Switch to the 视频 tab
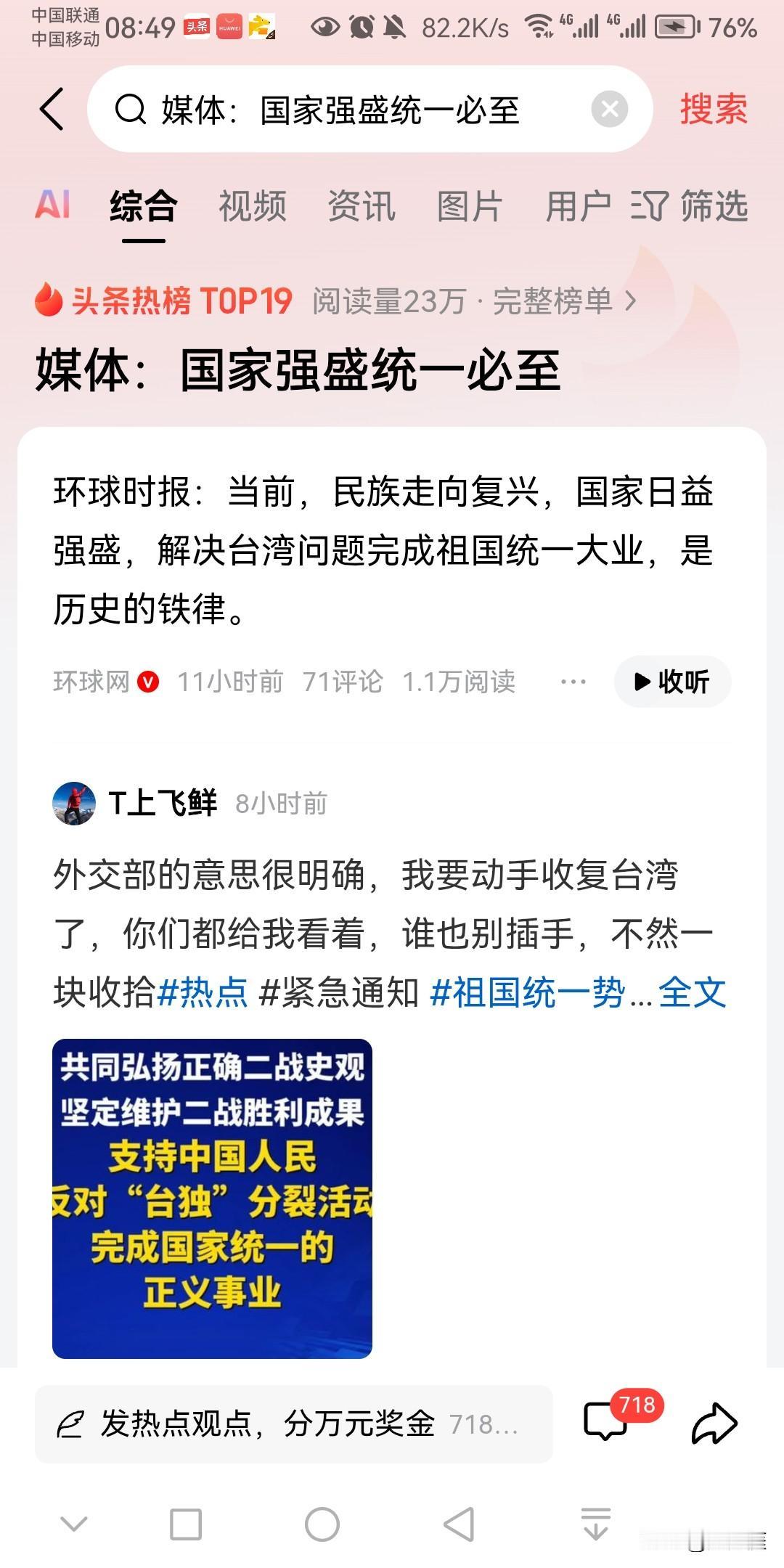Viewport: 784px width, 1568px height. 253,205
